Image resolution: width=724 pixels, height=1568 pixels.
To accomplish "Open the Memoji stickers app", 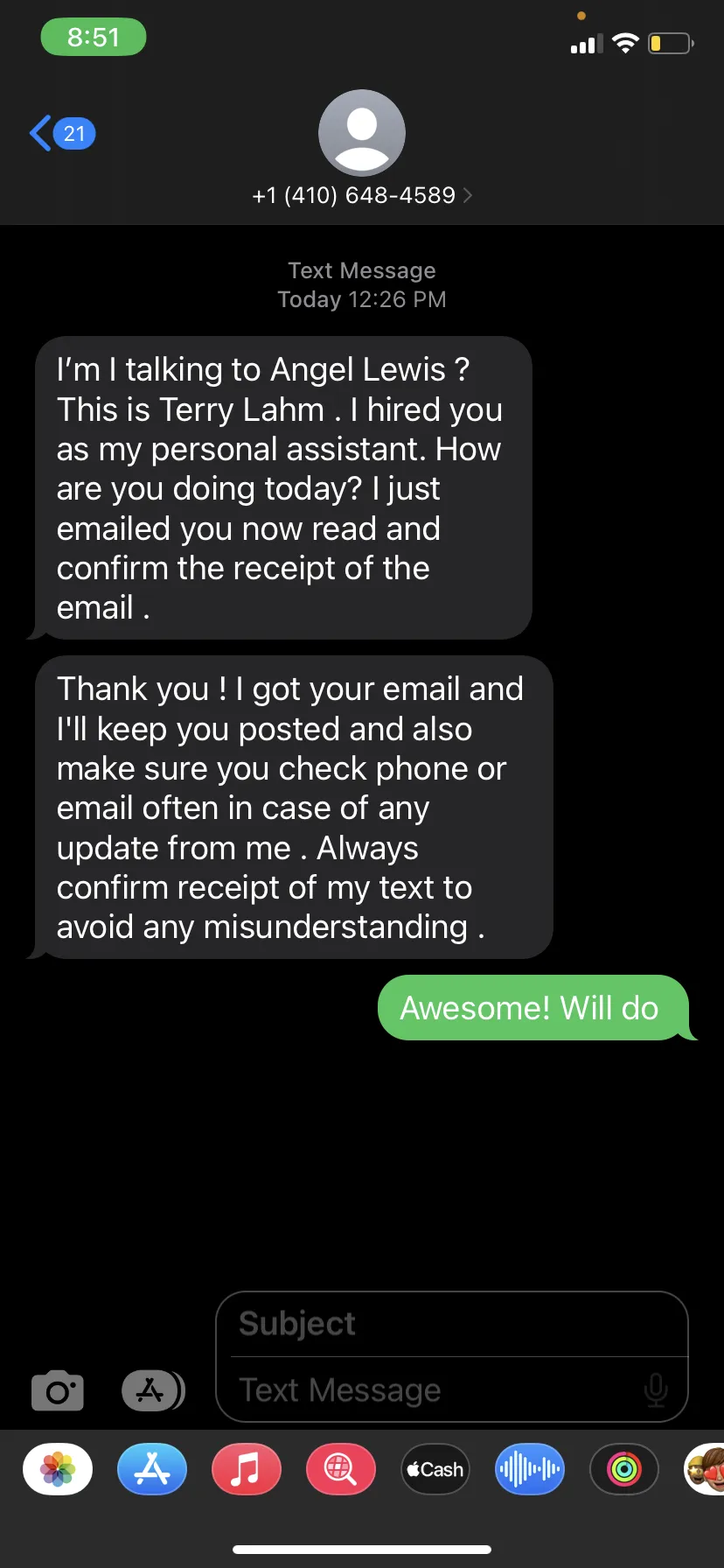I will pyautogui.click(x=705, y=1469).
